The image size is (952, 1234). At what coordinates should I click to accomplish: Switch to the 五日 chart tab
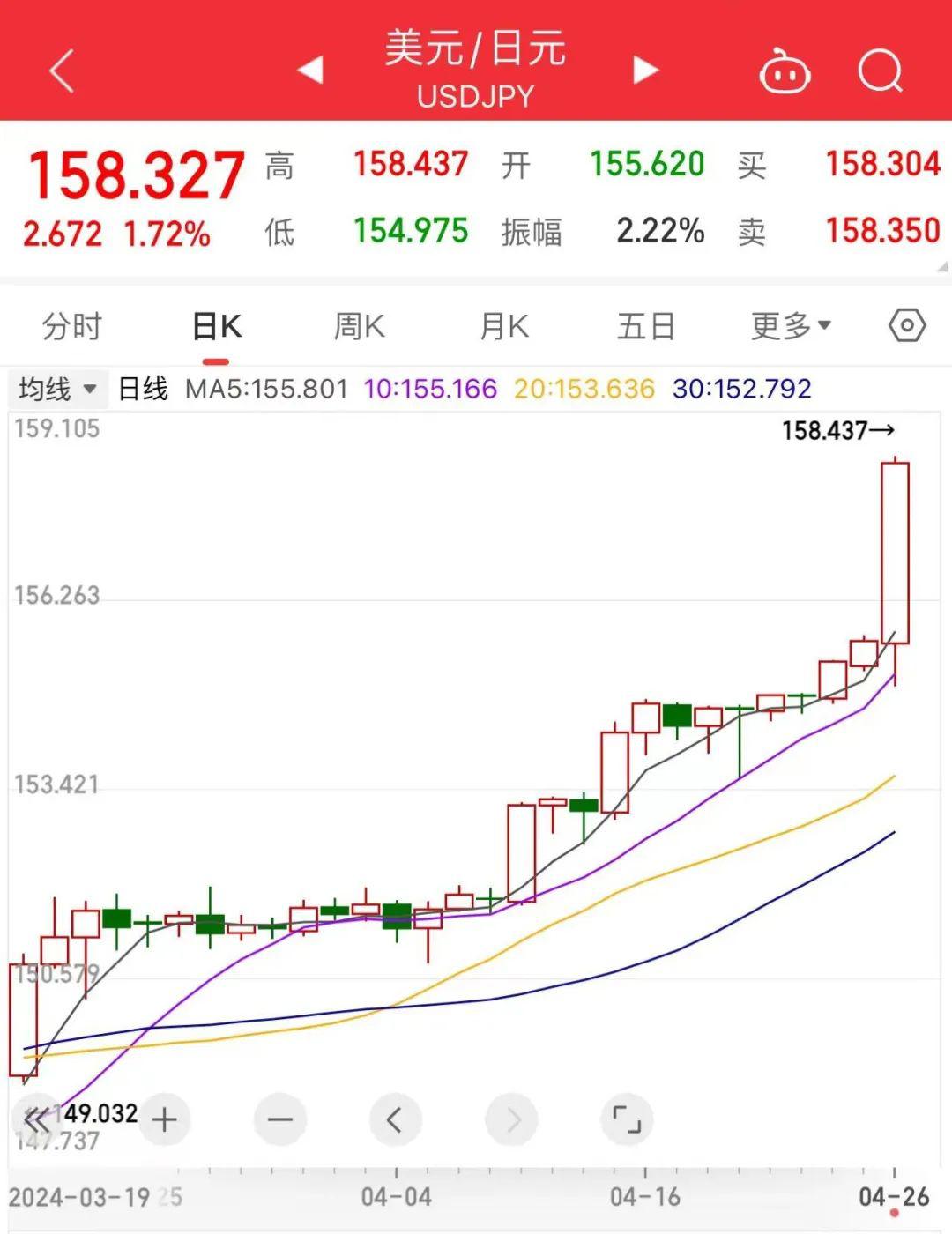tap(646, 327)
